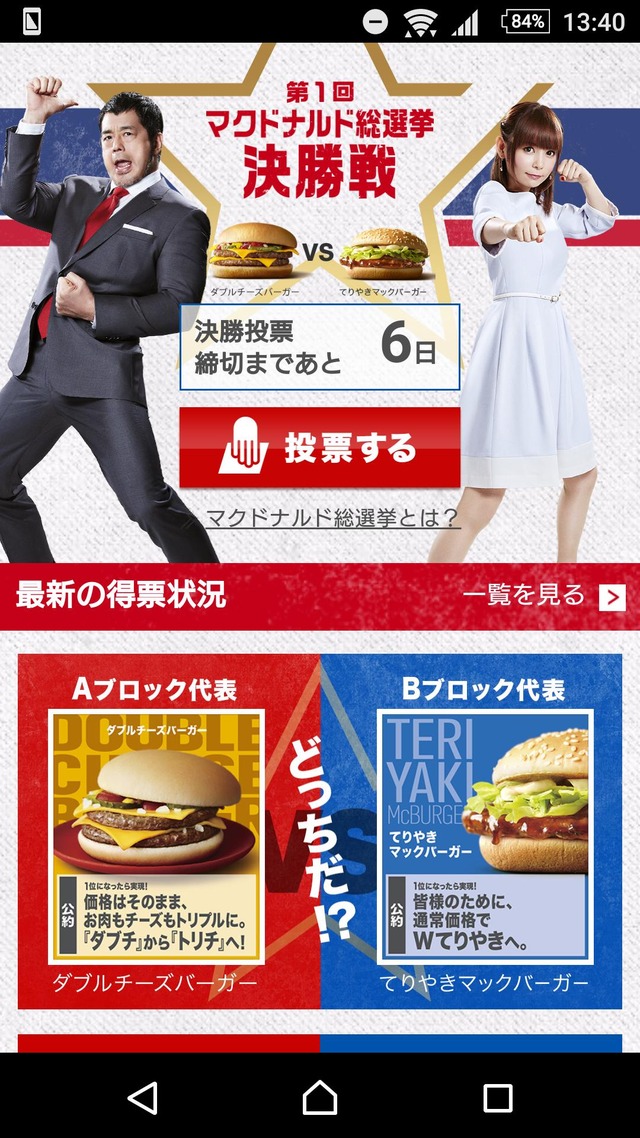Show recent apps
The height and width of the screenshot is (1138, 640).
tap(497, 1097)
